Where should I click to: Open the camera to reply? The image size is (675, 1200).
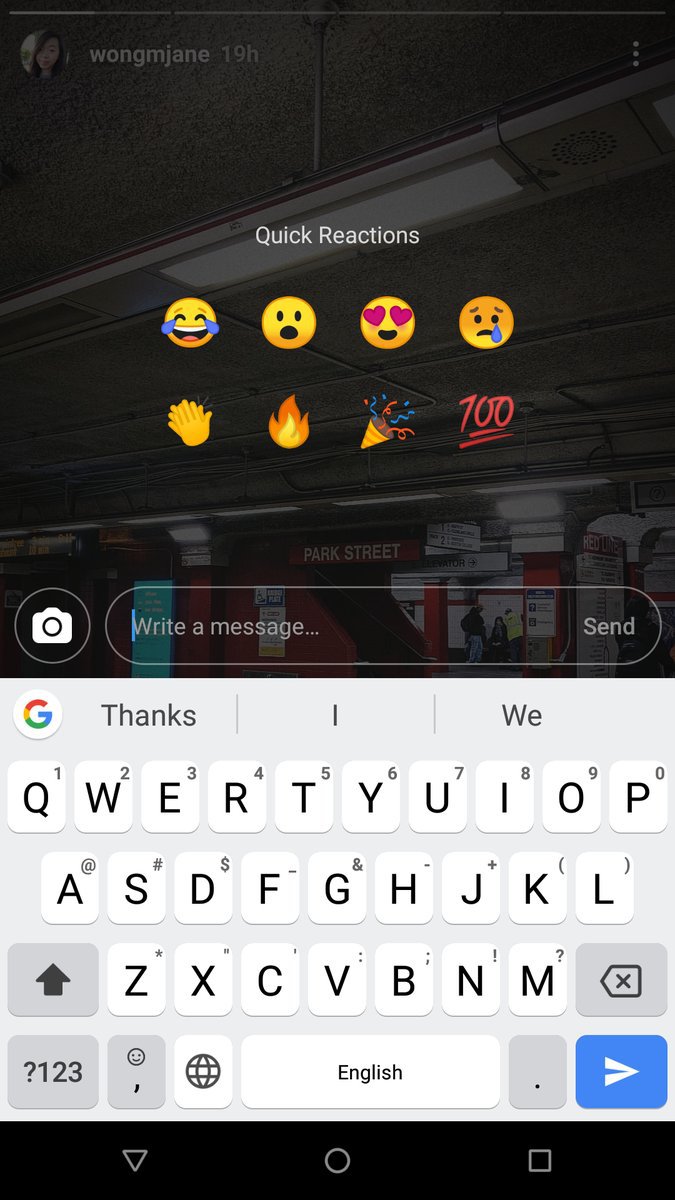[x=52, y=627]
